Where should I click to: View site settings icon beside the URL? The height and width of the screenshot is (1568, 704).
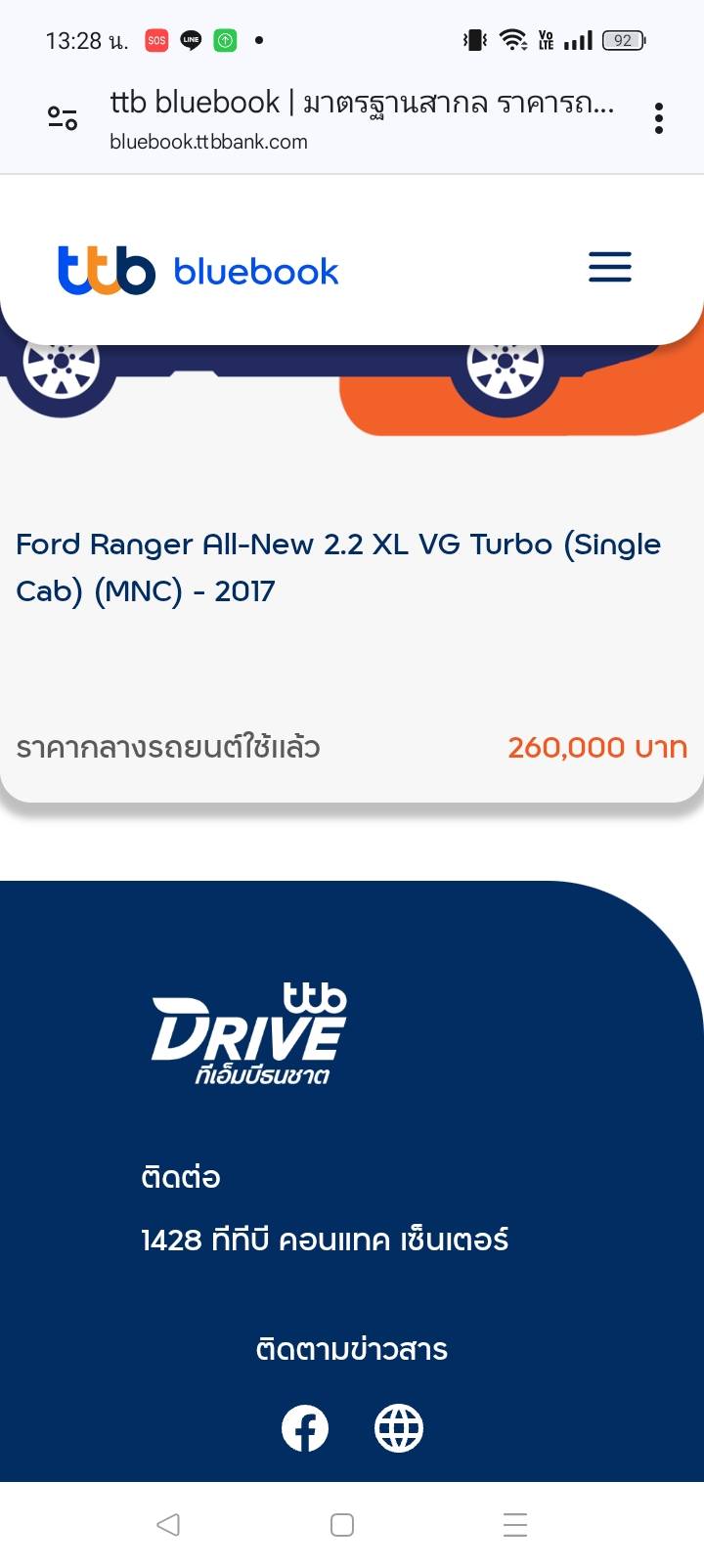pyautogui.click(x=63, y=118)
